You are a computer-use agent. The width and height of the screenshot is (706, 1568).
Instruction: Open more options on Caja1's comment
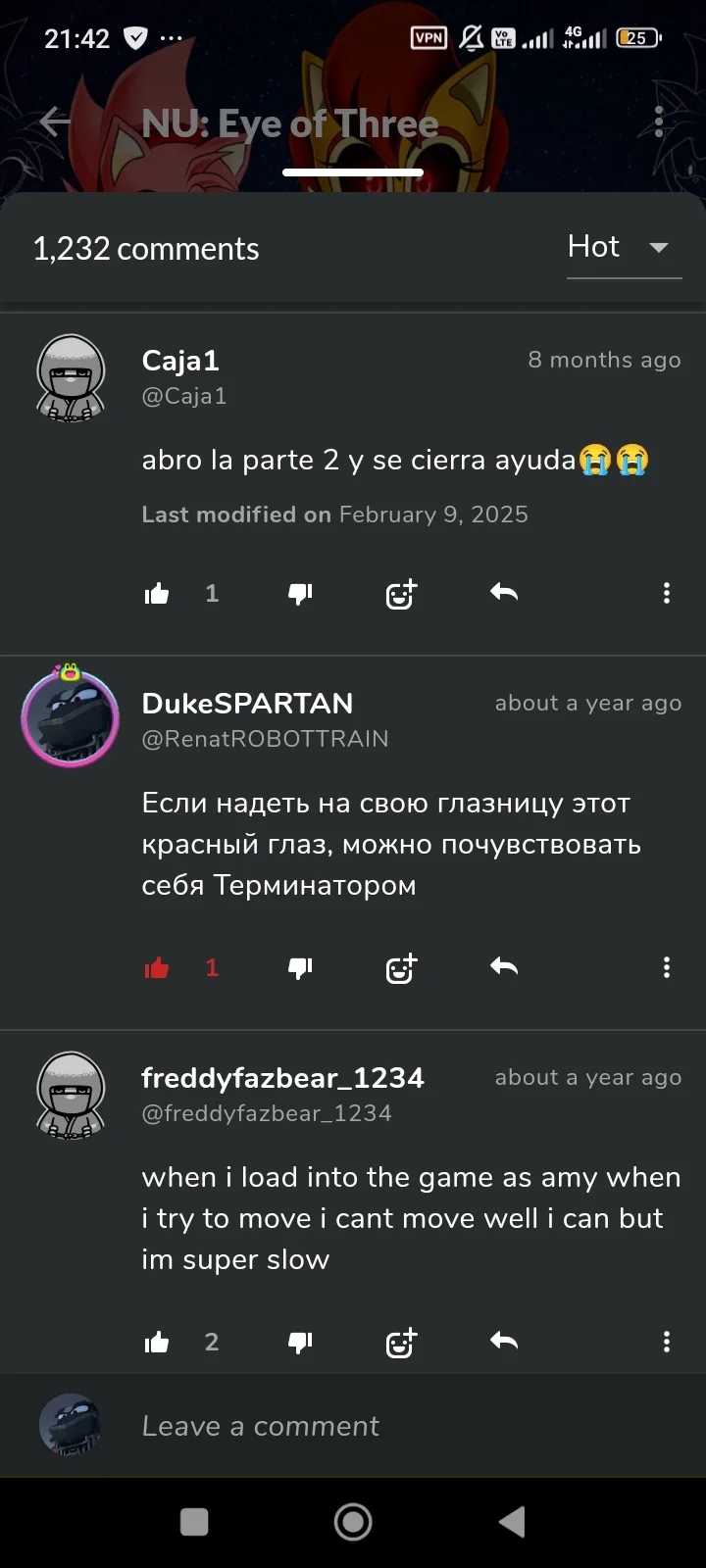point(667,593)
